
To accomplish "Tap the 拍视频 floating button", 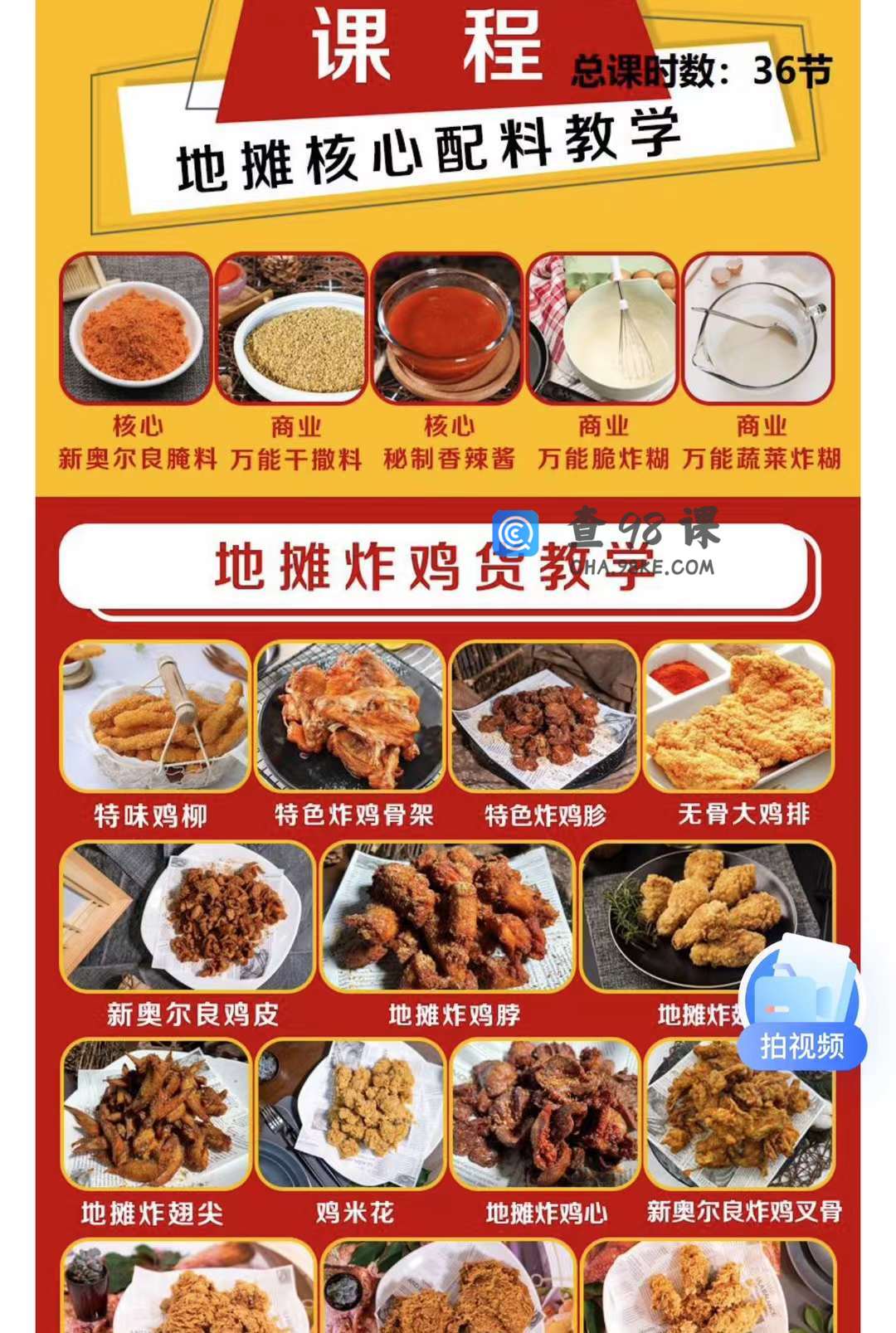I will 801,1008.
